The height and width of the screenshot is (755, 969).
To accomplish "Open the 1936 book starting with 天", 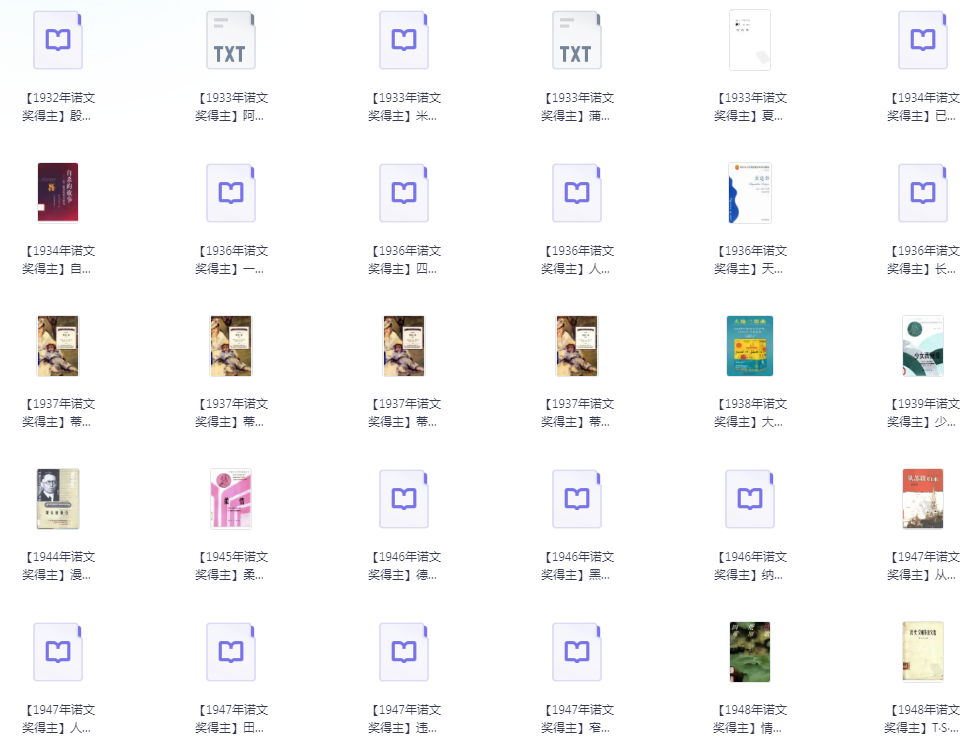I will point(750,192).
